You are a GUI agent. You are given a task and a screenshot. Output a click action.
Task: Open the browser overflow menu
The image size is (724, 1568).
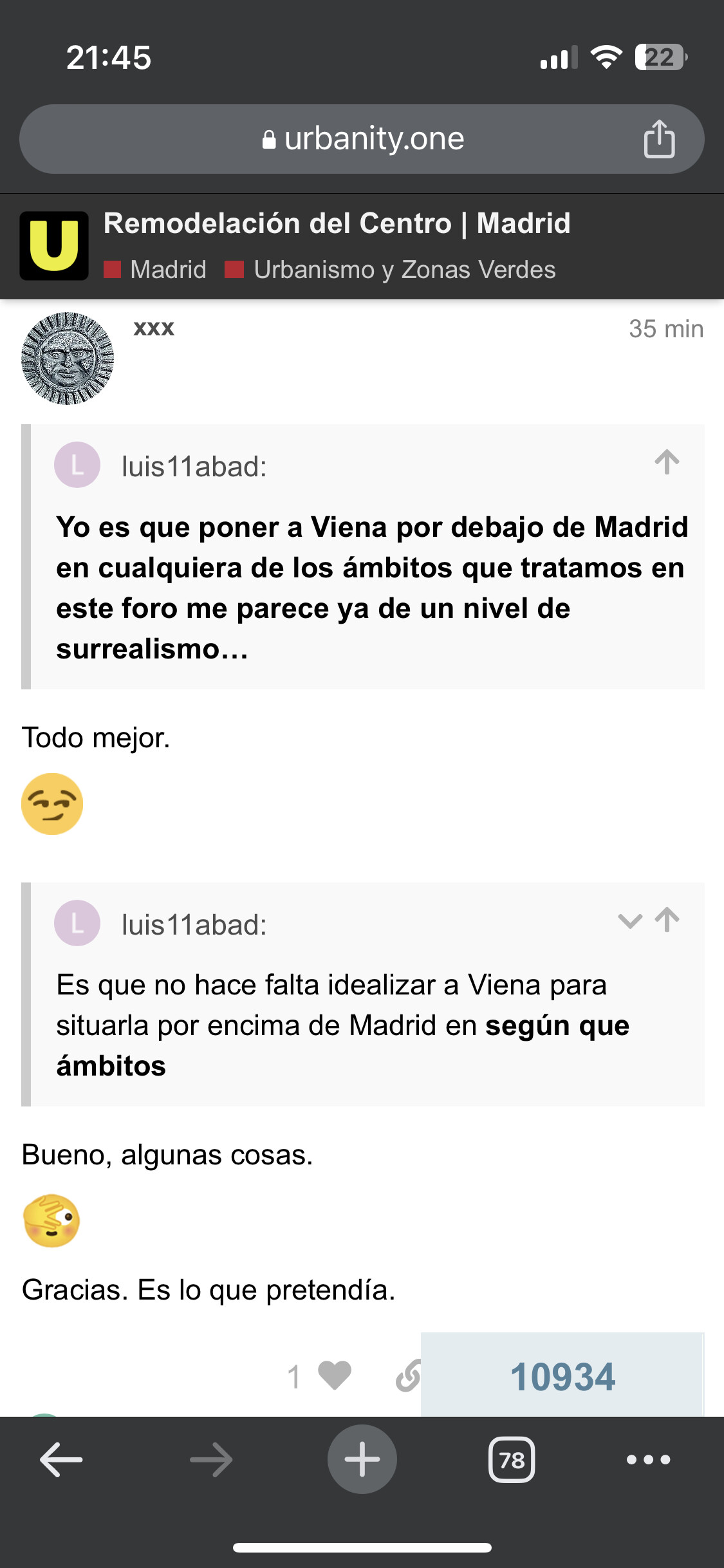click(x=648, y=1459)
